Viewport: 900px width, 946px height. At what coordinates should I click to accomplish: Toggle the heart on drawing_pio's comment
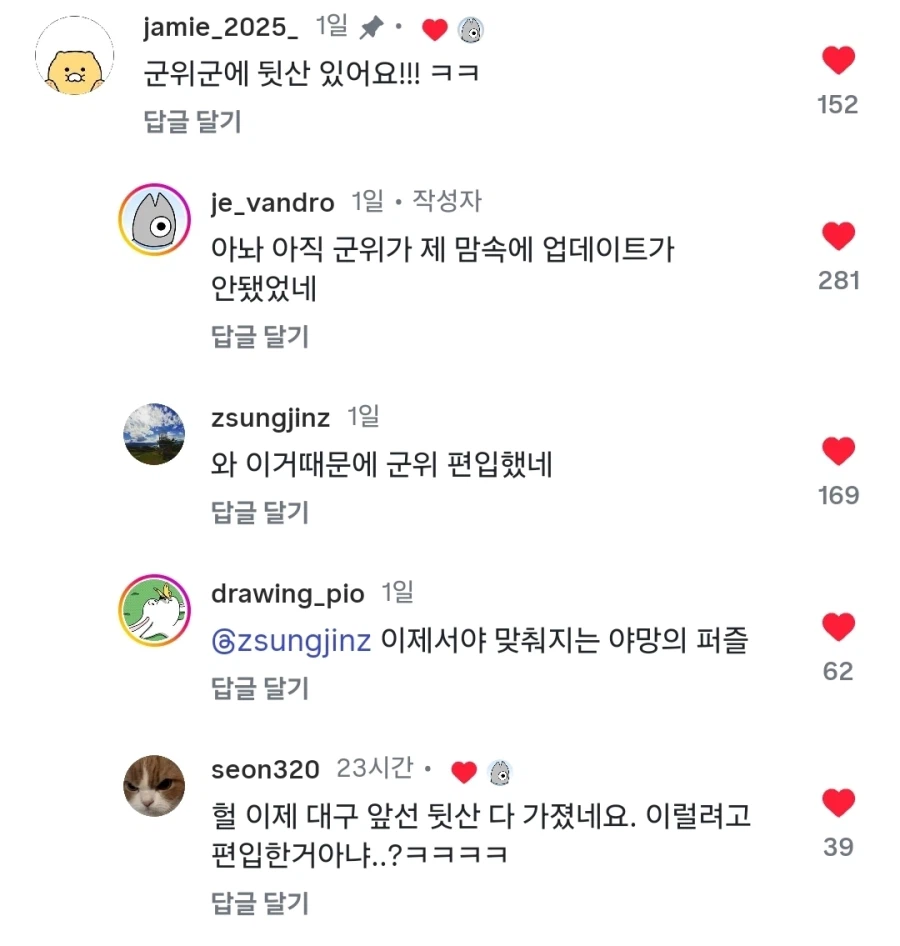(837, 628)
